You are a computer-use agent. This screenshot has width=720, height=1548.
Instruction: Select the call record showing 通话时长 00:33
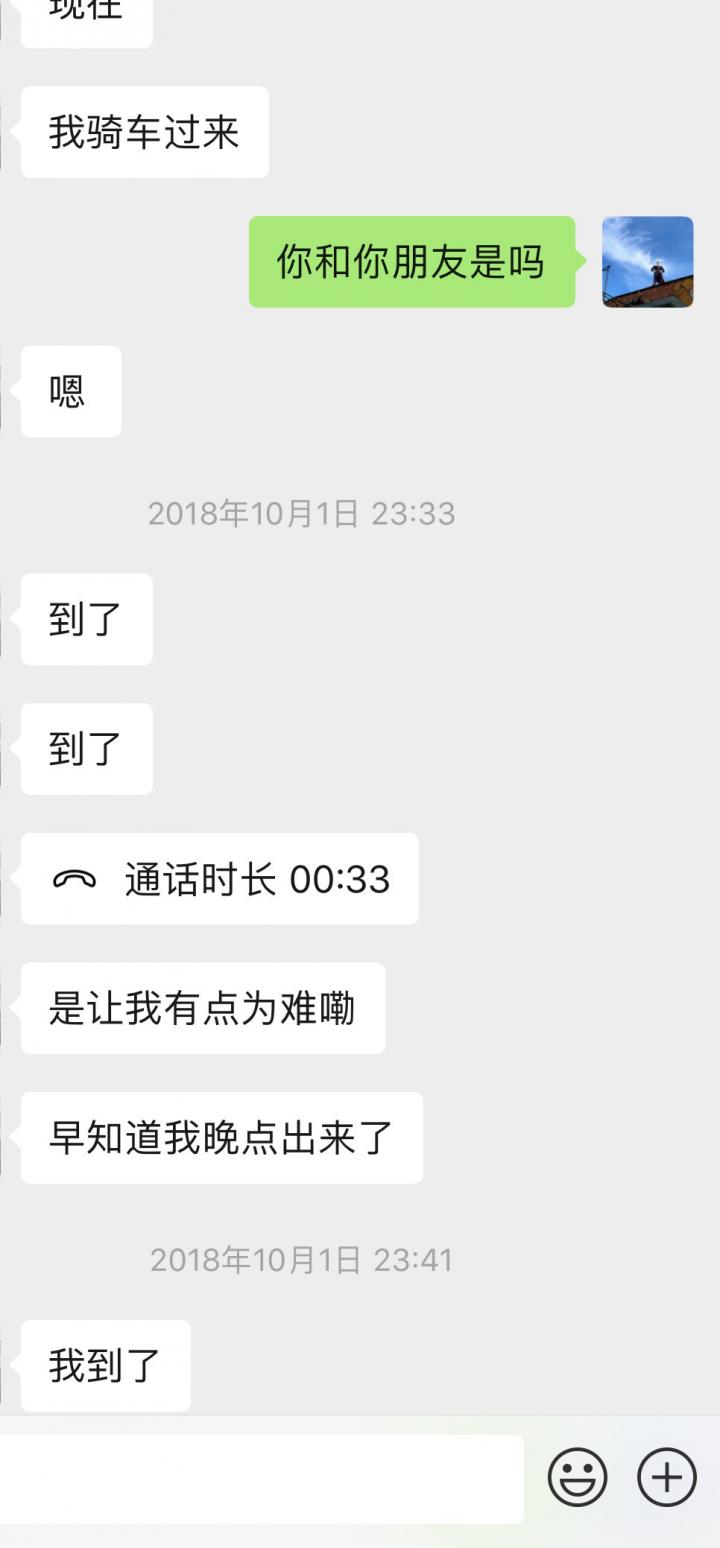coord(220,879)
